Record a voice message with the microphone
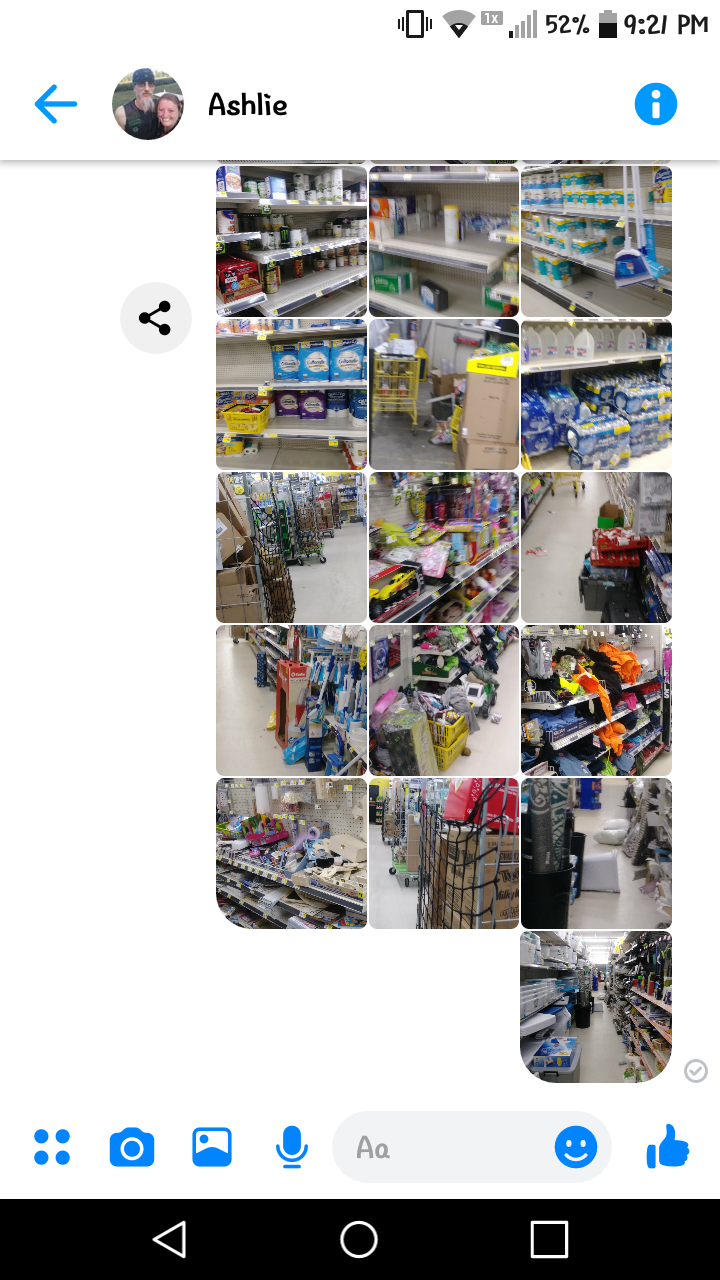 click(x=291, y=1147)
